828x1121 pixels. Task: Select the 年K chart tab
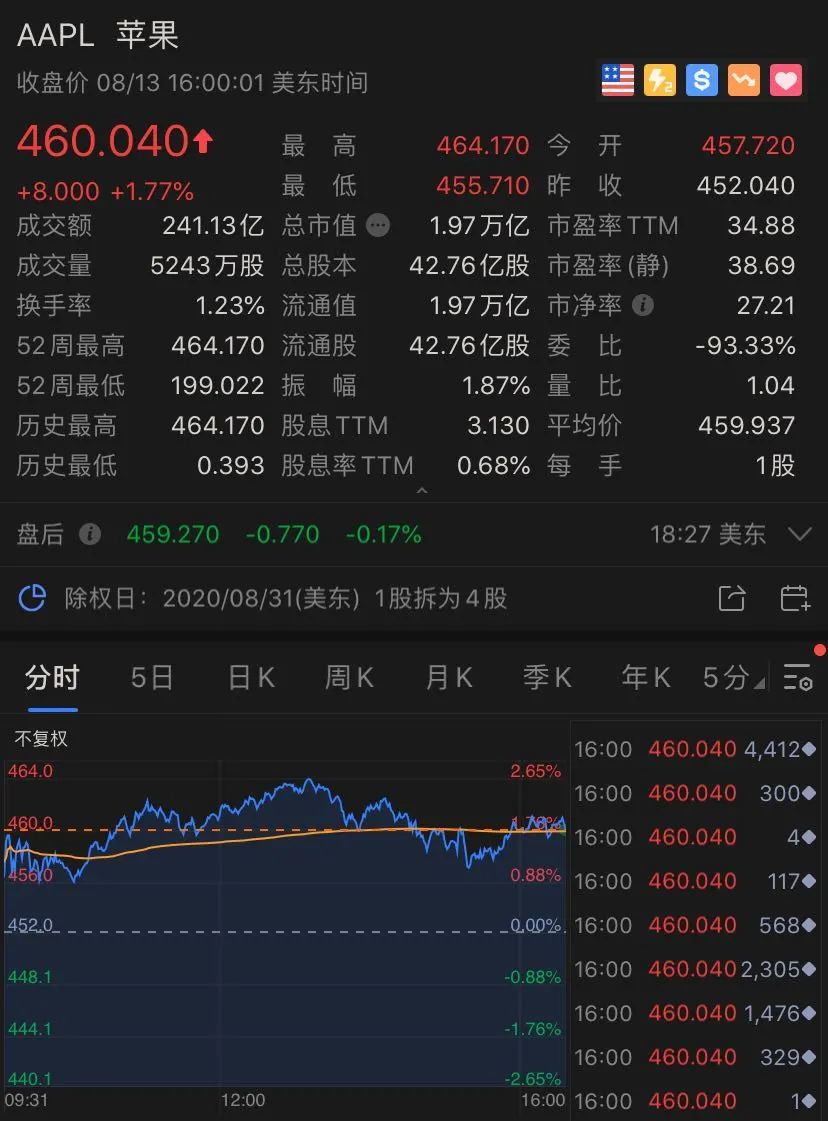pos(646,677)
